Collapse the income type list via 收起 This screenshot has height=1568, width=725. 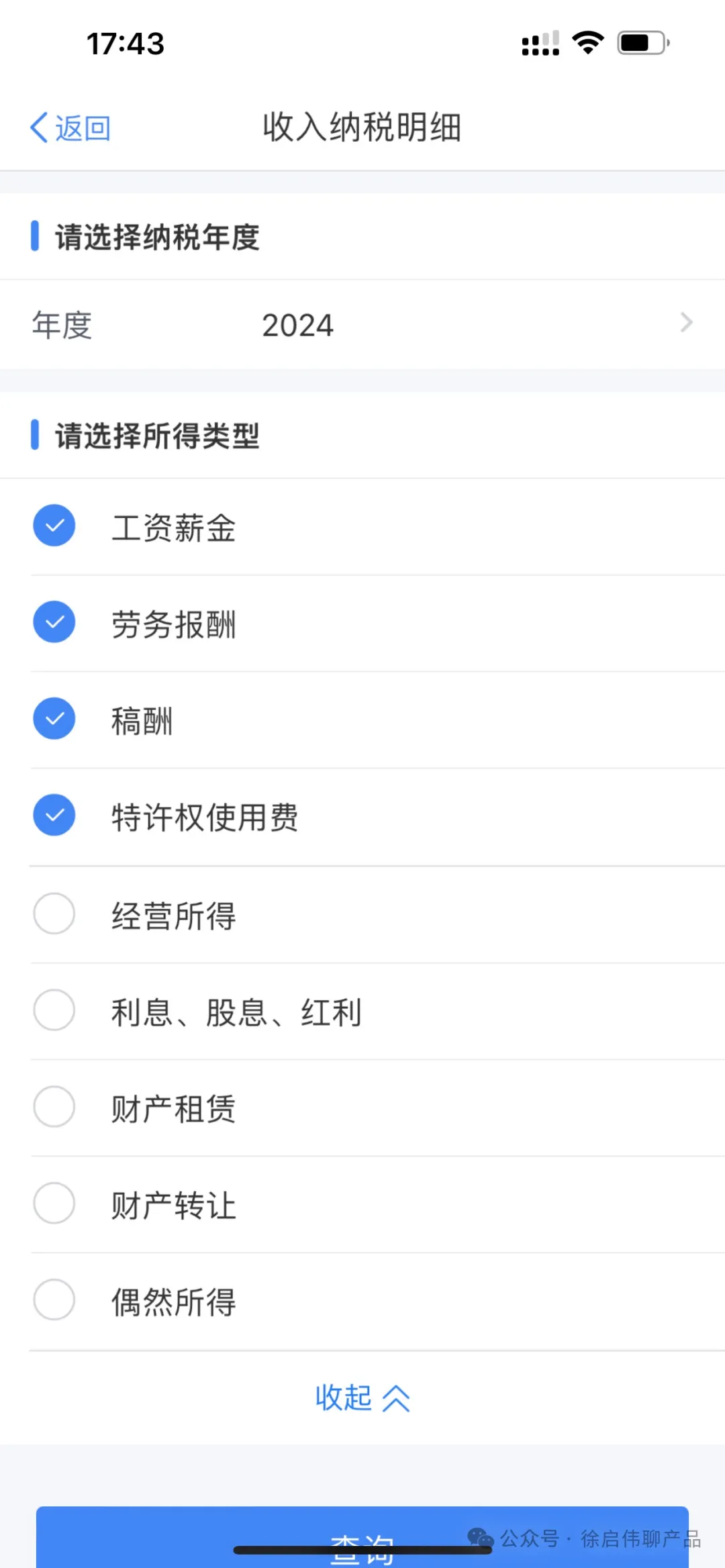coord(362,1399)
